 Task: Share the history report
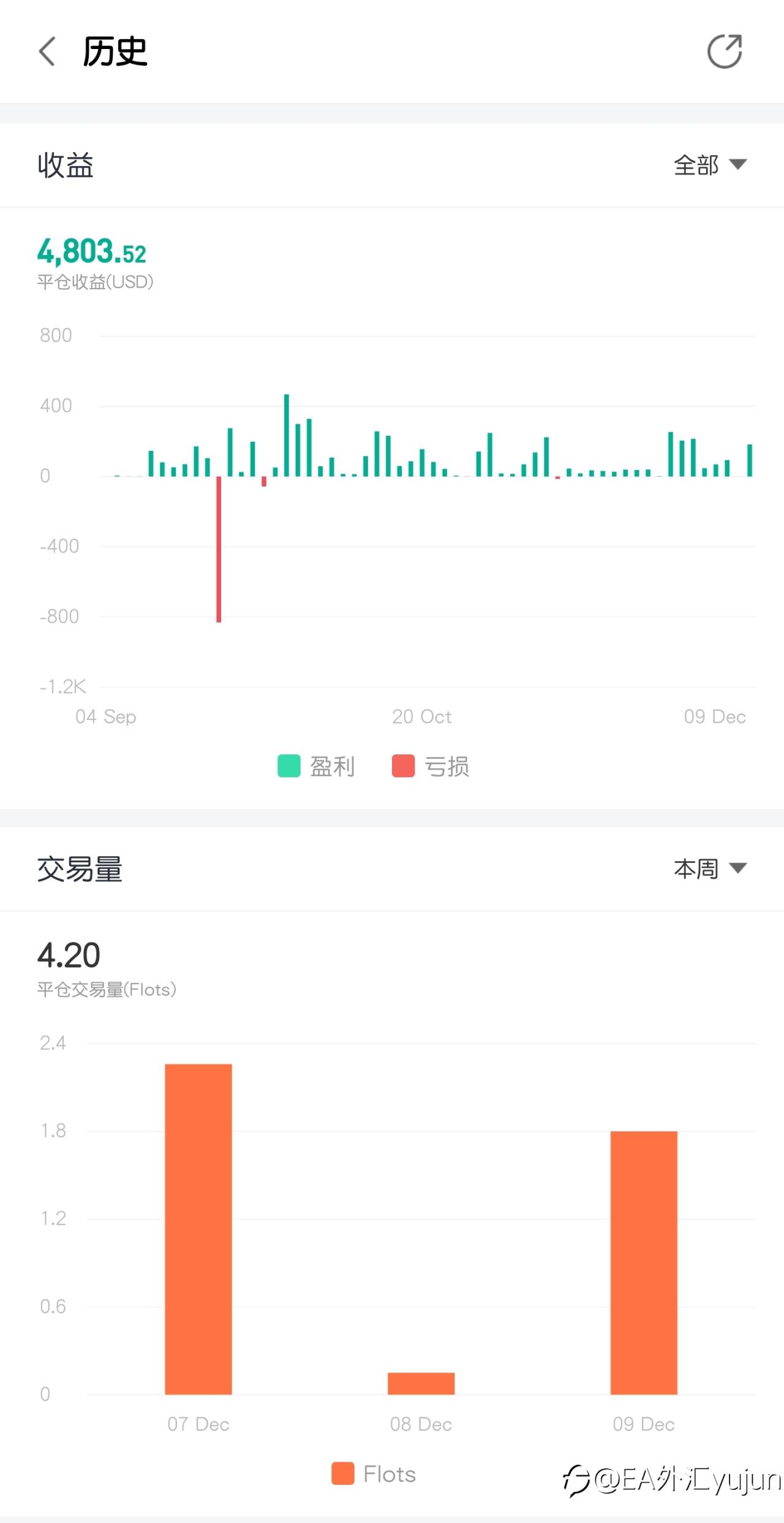click(725, 51)
